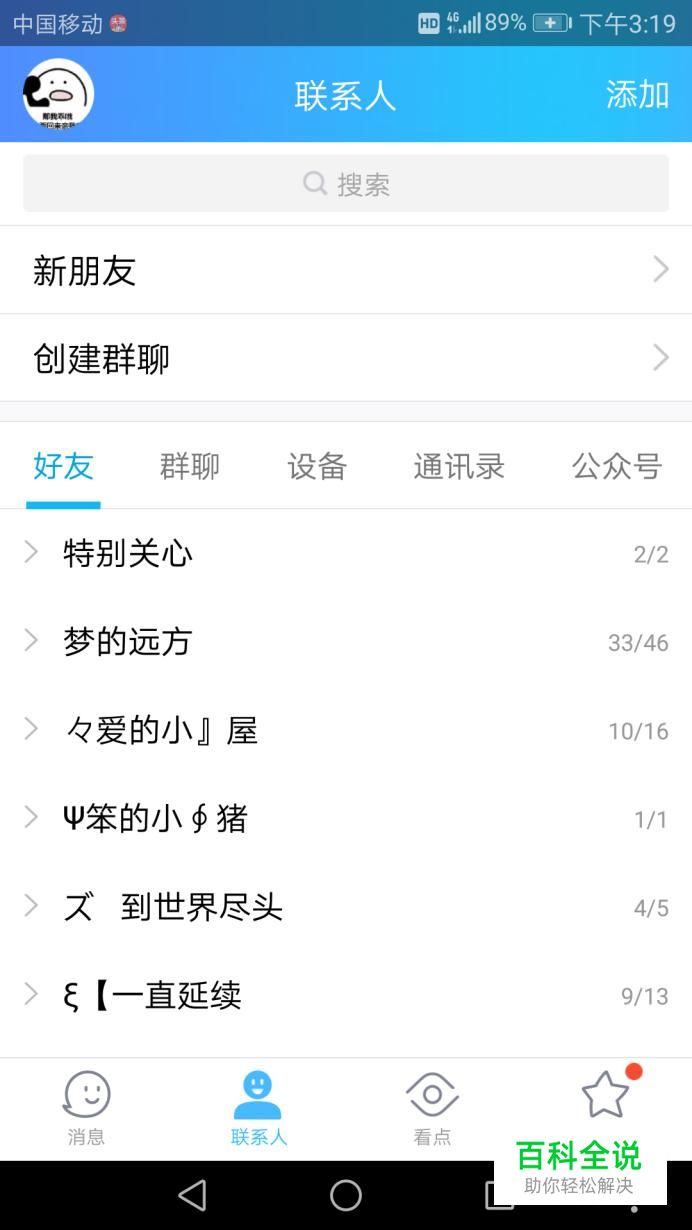Tap 添加 to add a contact

637,94
